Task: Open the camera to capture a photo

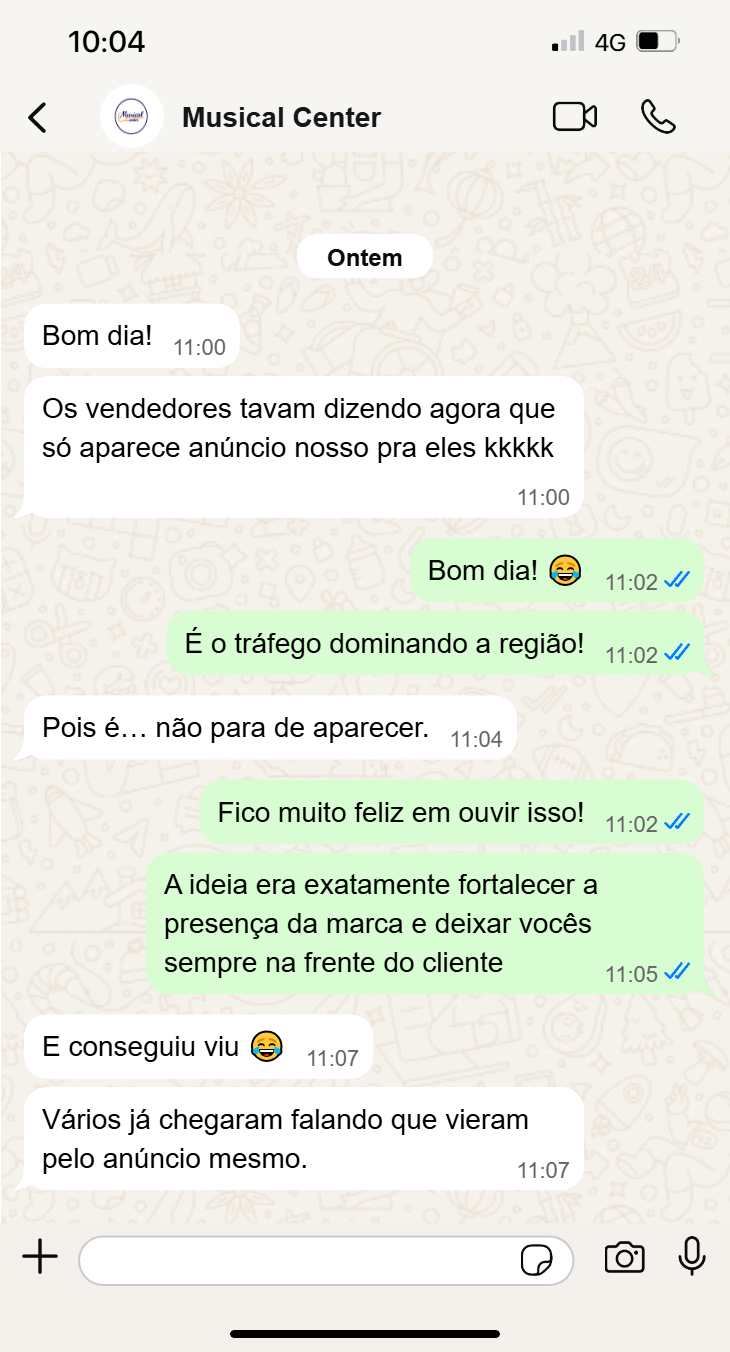Action: (624, 1258)
